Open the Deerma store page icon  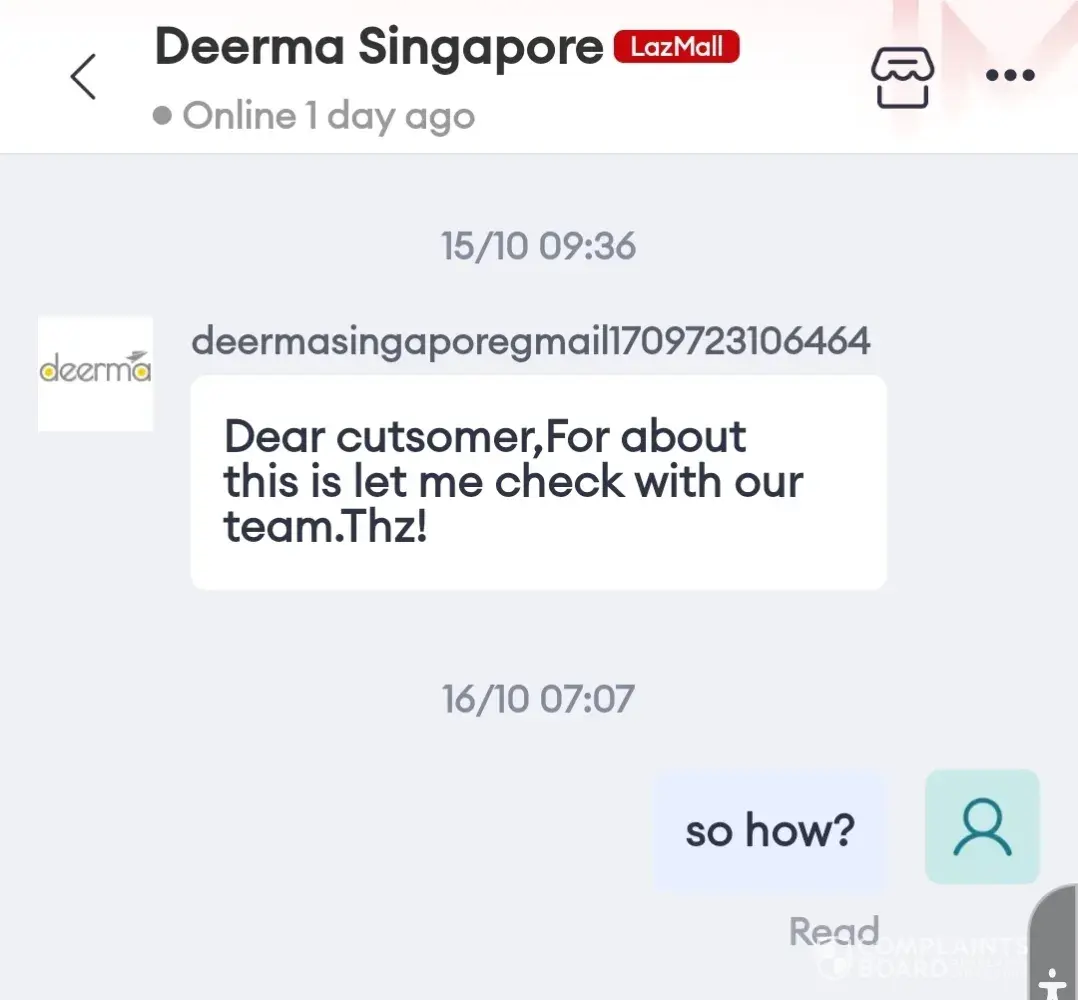(902, 76)
